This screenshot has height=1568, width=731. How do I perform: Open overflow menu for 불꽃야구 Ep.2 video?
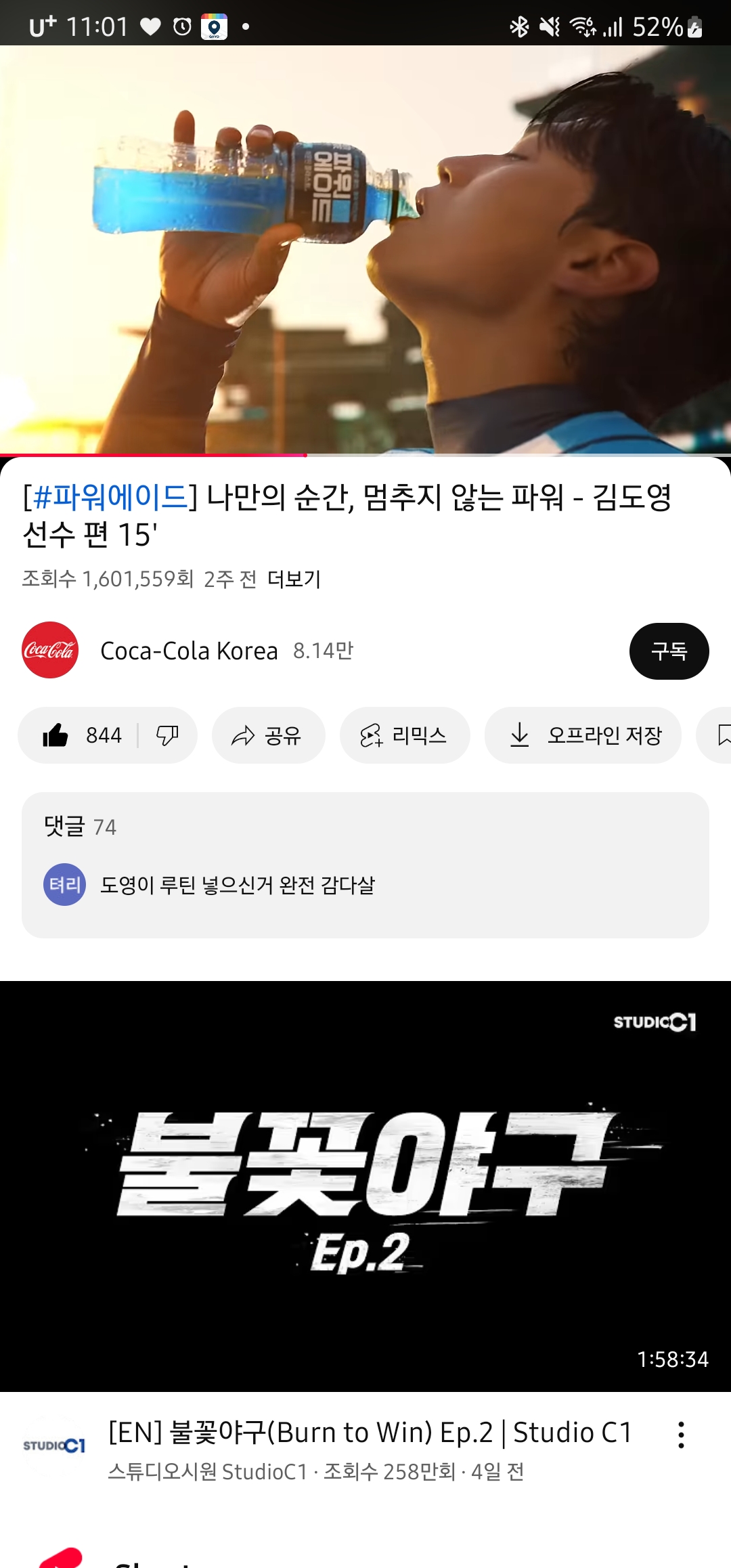coord(681,1435)
